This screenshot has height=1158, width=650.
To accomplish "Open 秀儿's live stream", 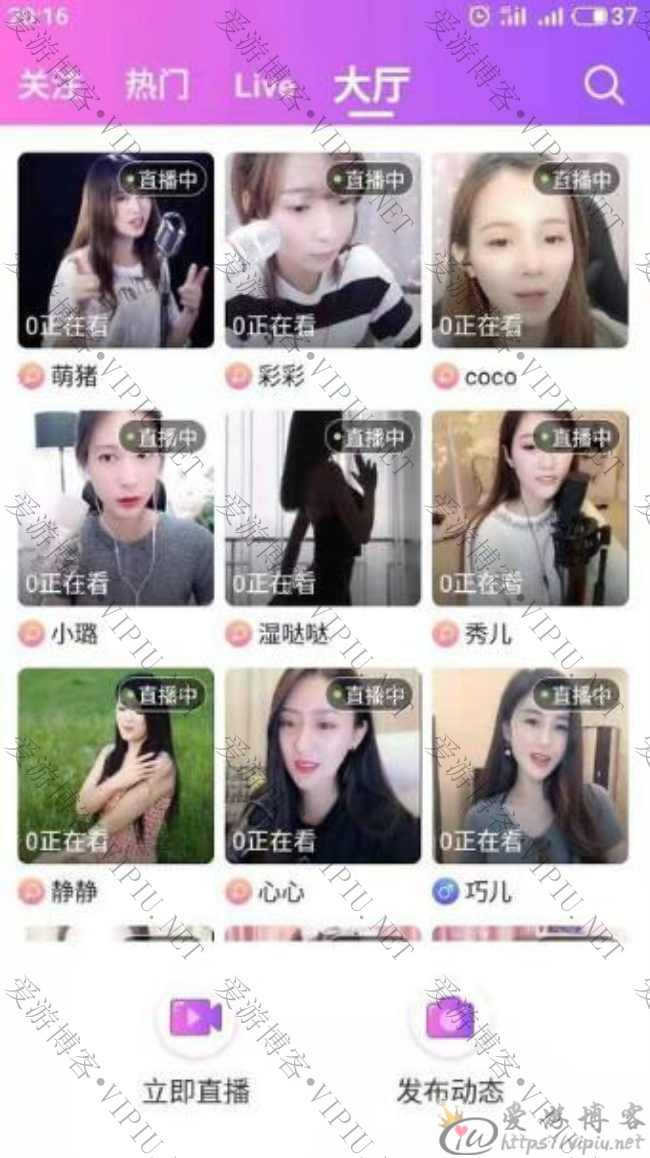I will coord(530,507).
